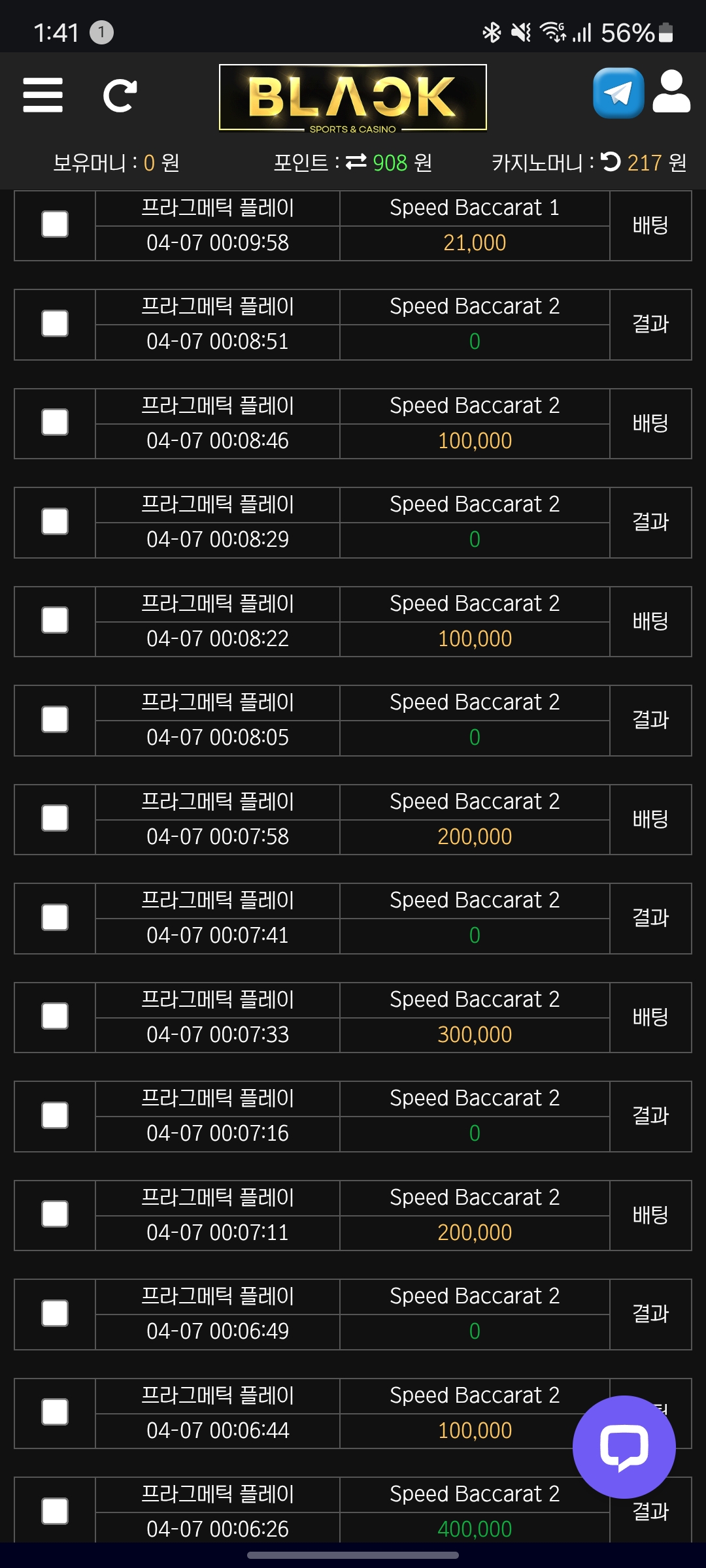The width and height of the screenshot is (706, 1568).
Task: Check the 04-07 00:08:22 bet entry
Action: point(55,620)
